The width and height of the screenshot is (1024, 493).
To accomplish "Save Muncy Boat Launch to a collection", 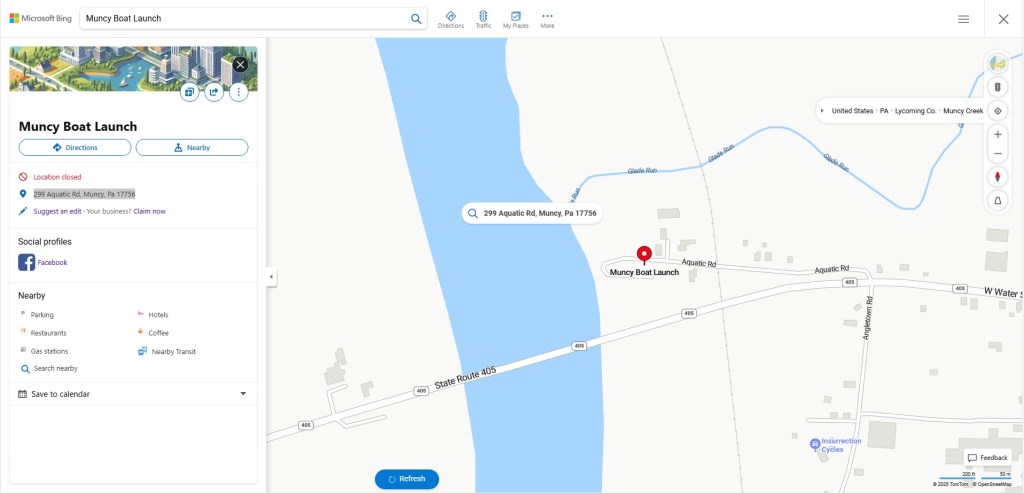I will [x=189, y=92].
